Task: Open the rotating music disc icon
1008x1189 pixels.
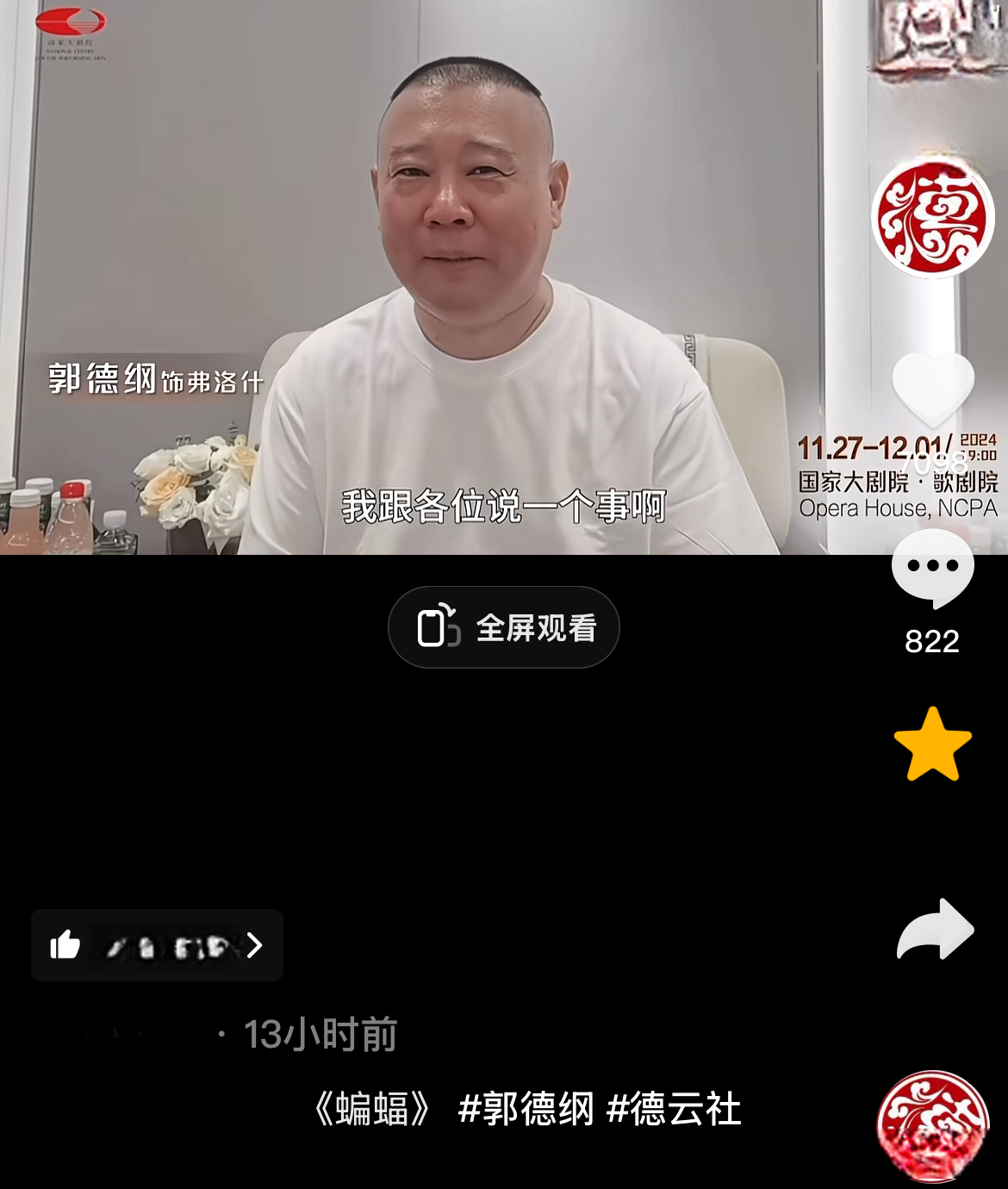Action: (932, 1124)
